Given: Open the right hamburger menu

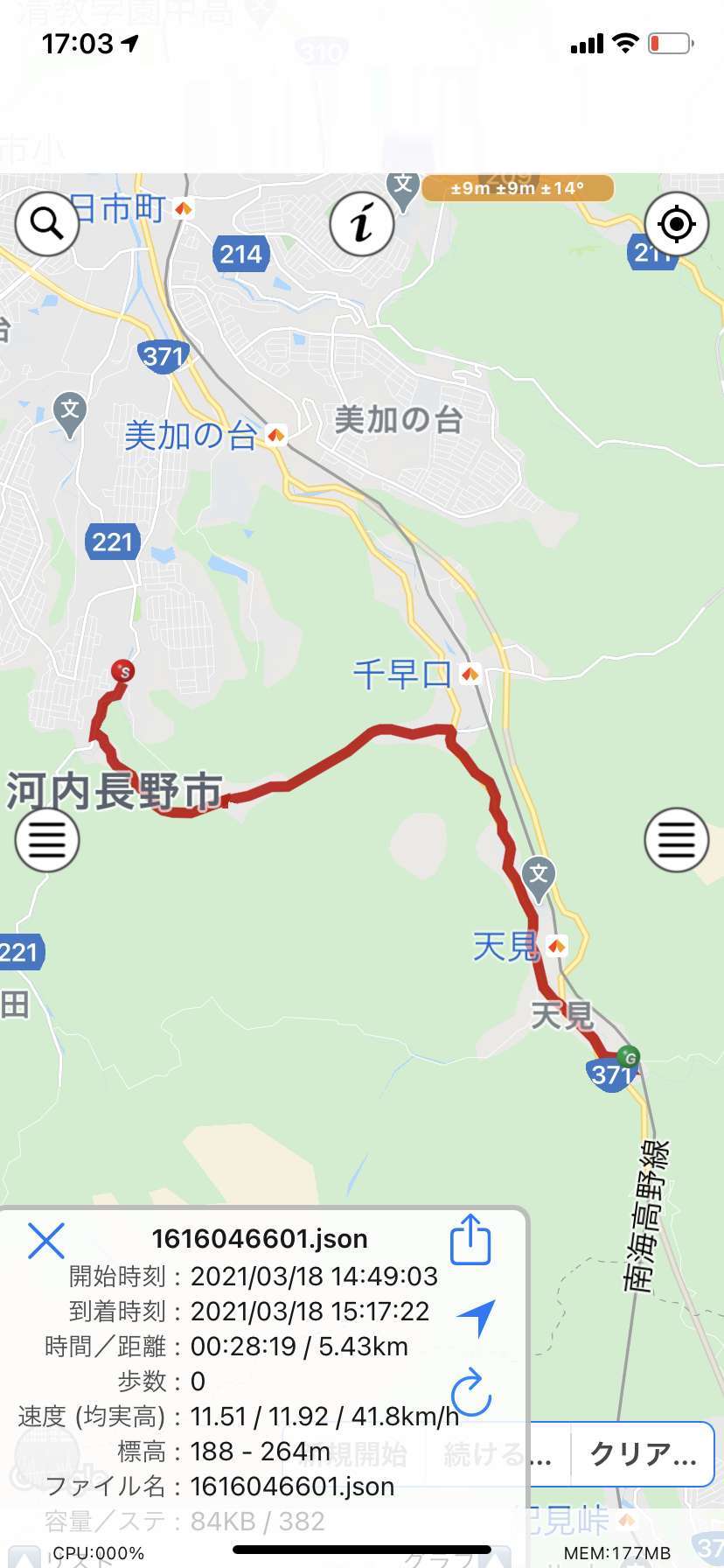Looking at the screenshot, I should pyautogui.click(x=677, y=840).
